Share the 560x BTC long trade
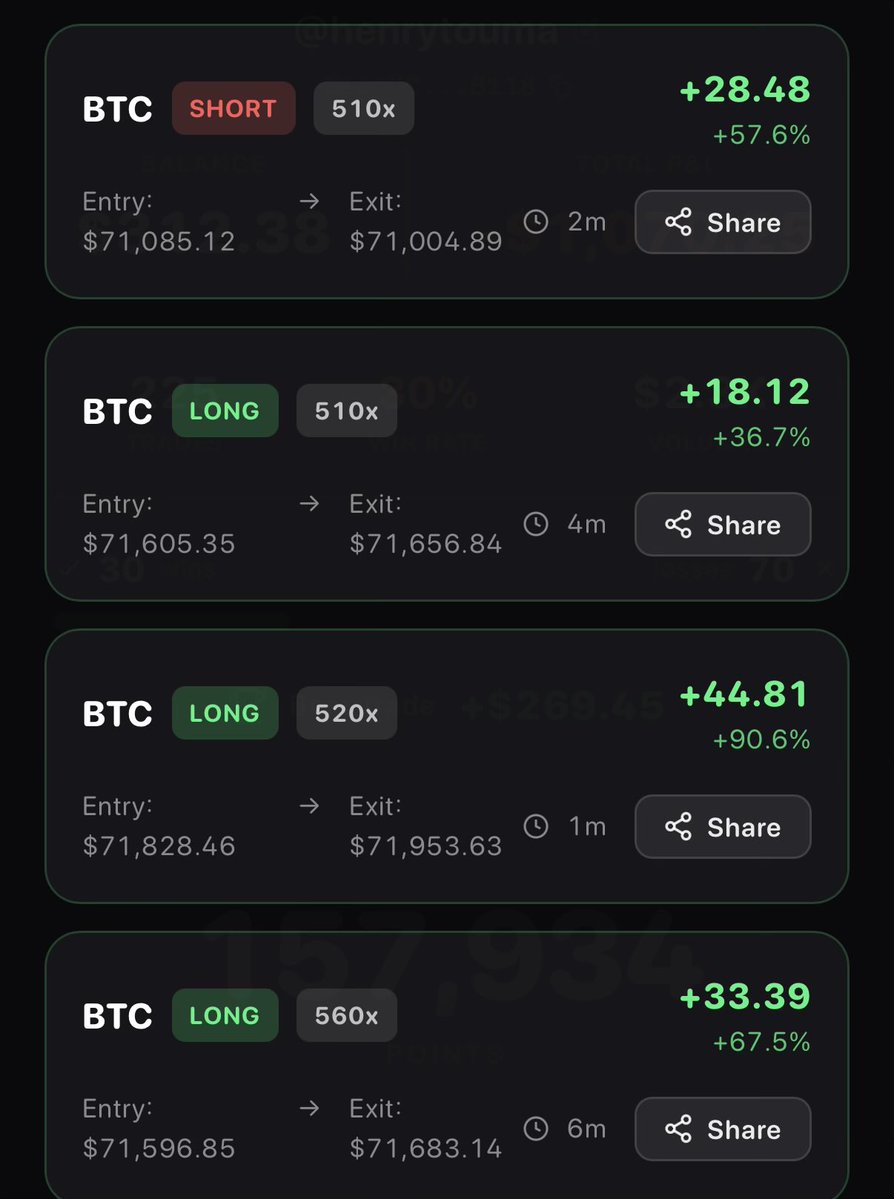 click(x=722, y=1129)
